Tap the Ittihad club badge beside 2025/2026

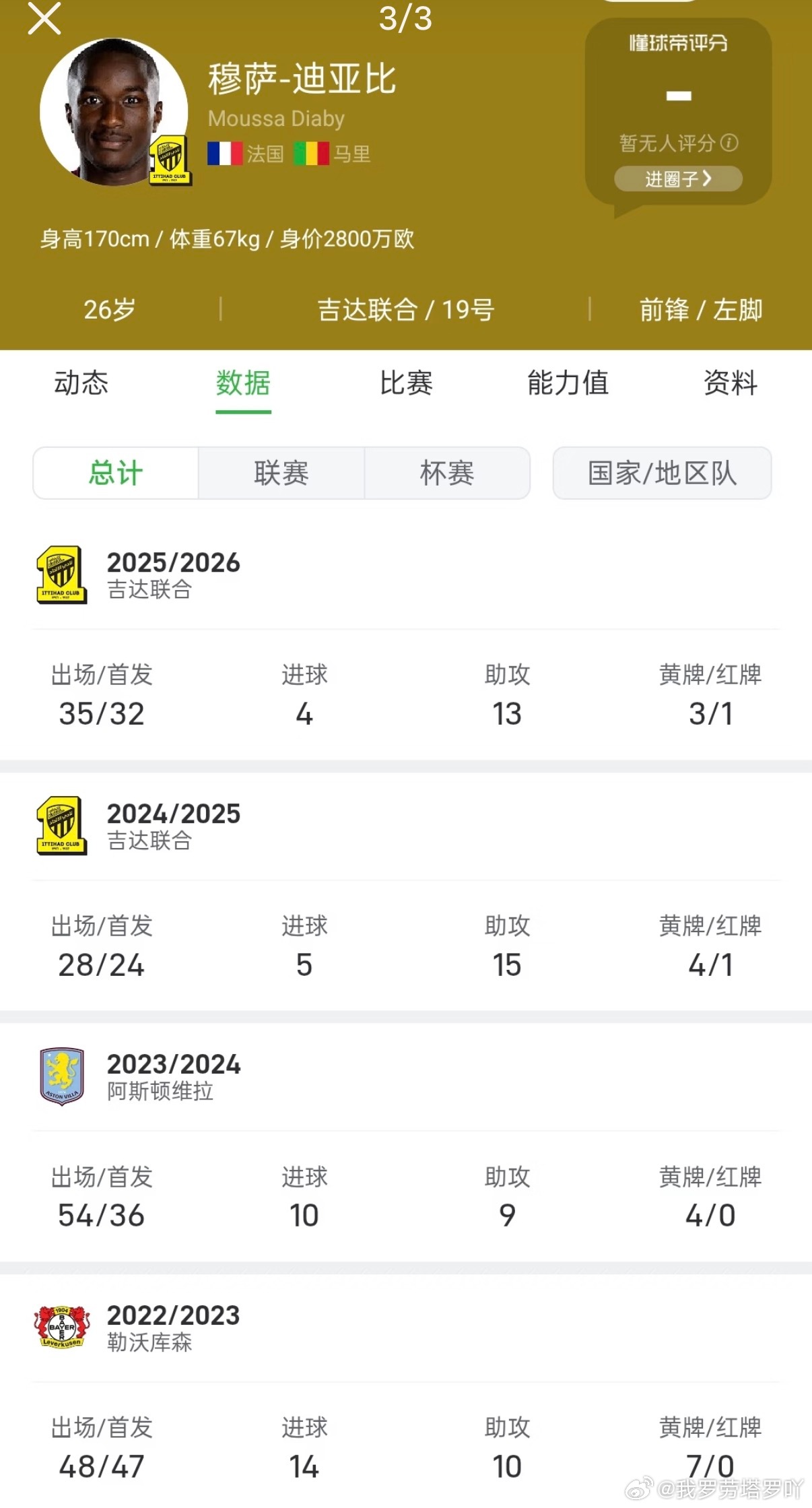(x=62, y=575)
